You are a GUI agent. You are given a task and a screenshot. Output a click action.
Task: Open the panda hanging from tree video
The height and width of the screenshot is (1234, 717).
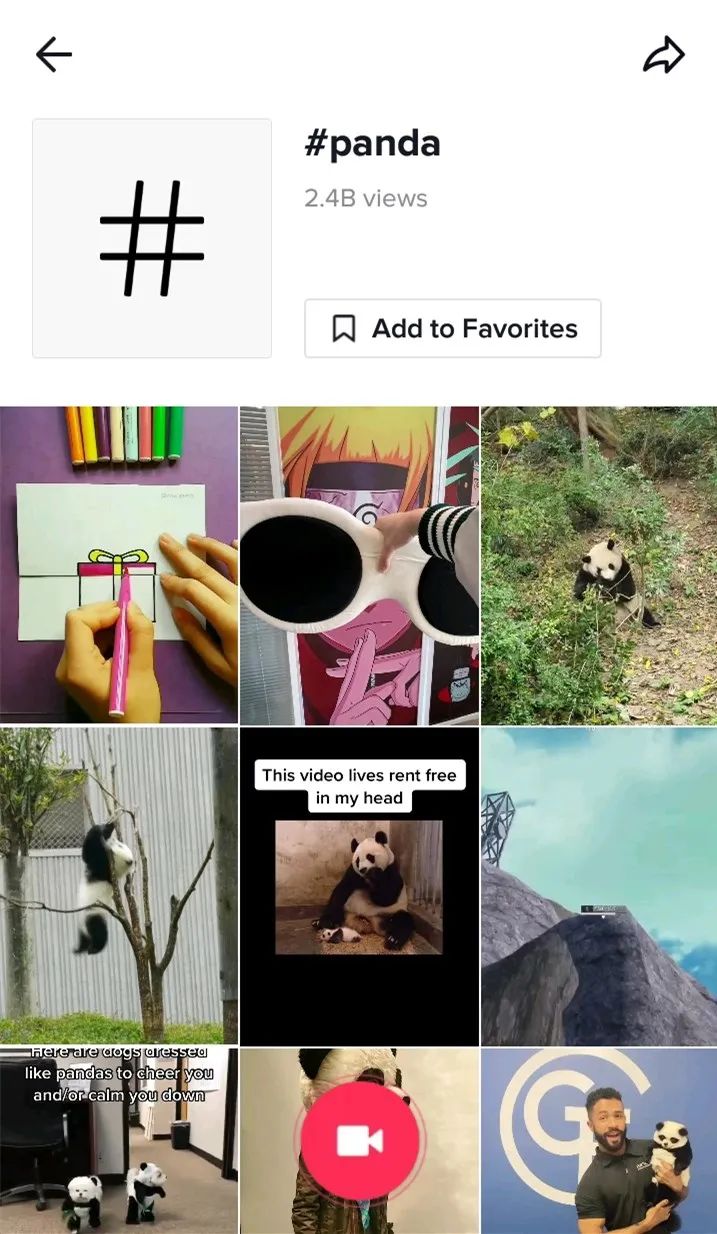click(119, 885)
